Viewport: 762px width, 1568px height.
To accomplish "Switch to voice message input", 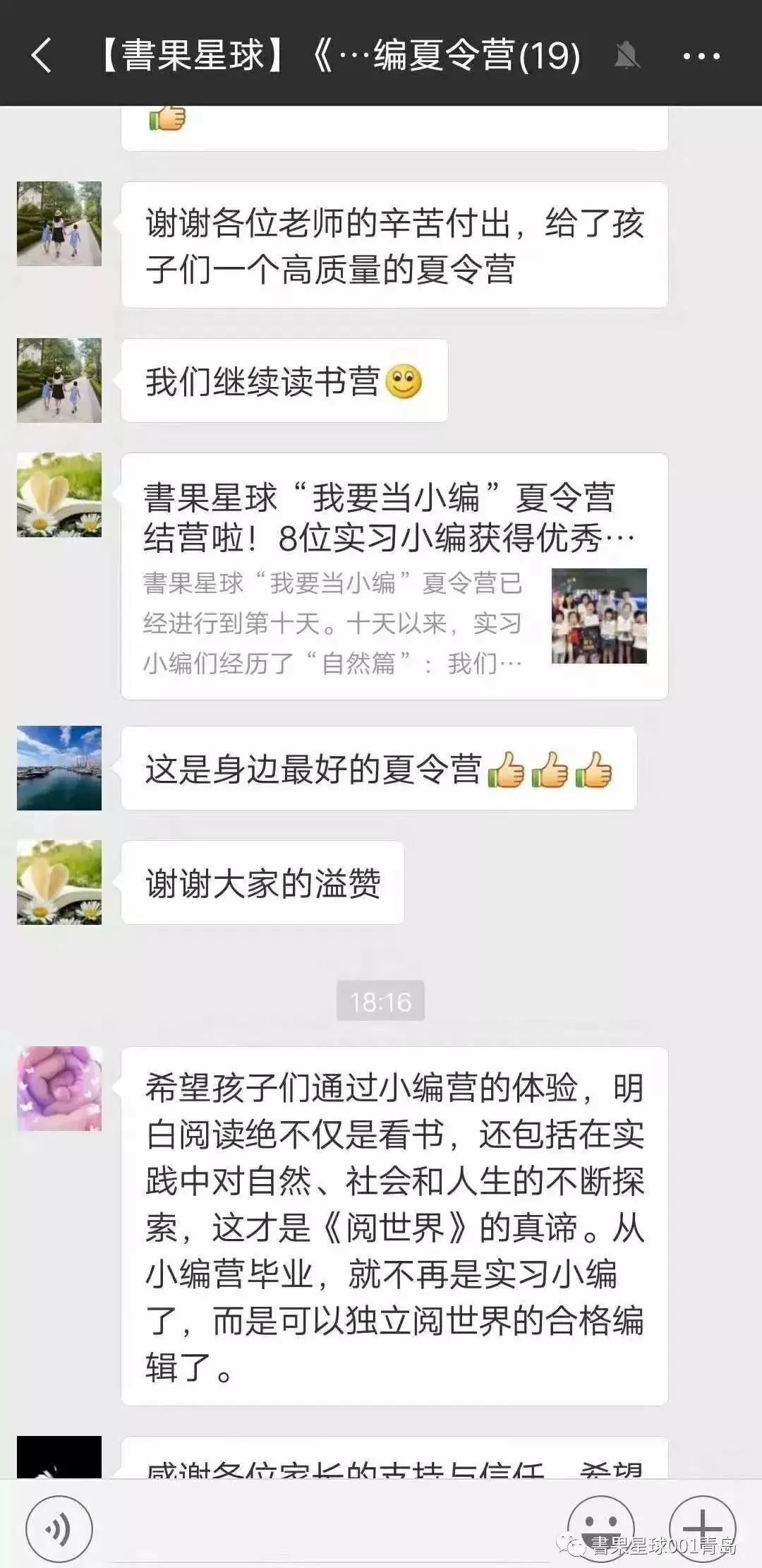I will point(59,1529).
